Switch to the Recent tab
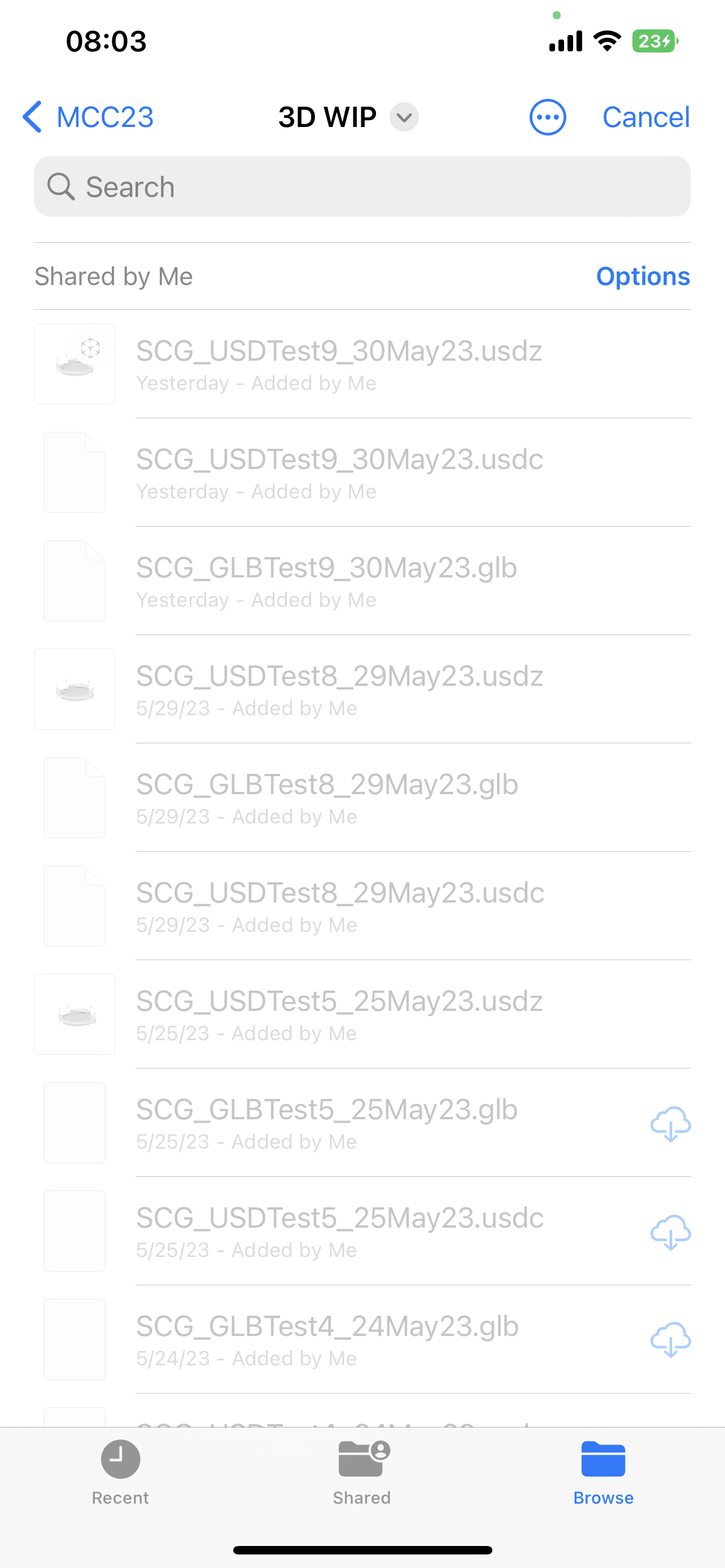The image size is (725, 1568). tap(120, 1473)
